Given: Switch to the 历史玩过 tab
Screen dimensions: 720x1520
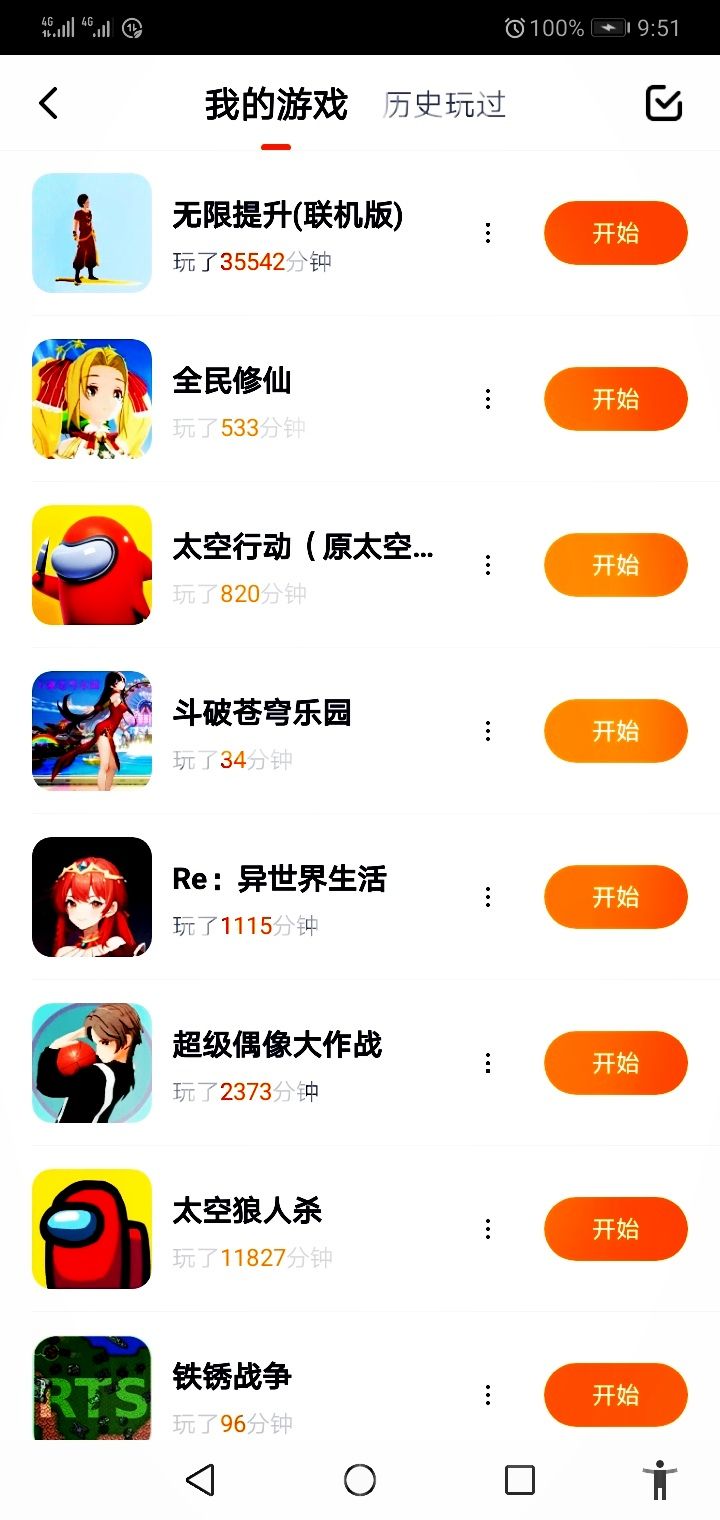Looking at the screenshot, I should click(444, 104).
